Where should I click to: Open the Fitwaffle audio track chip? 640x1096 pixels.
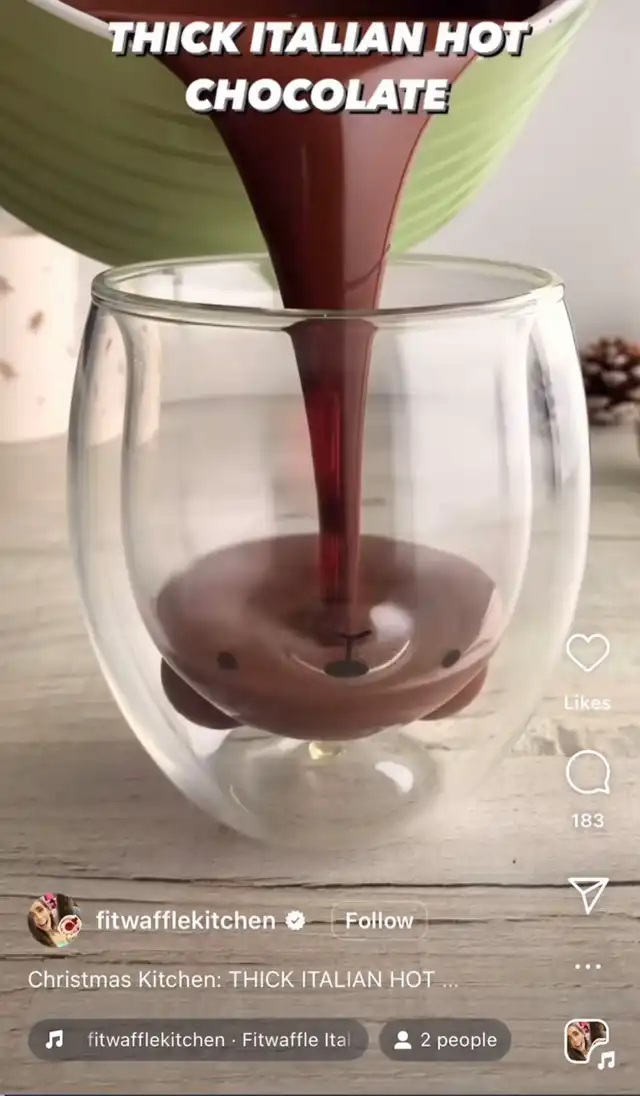[x=198, y=1040]
